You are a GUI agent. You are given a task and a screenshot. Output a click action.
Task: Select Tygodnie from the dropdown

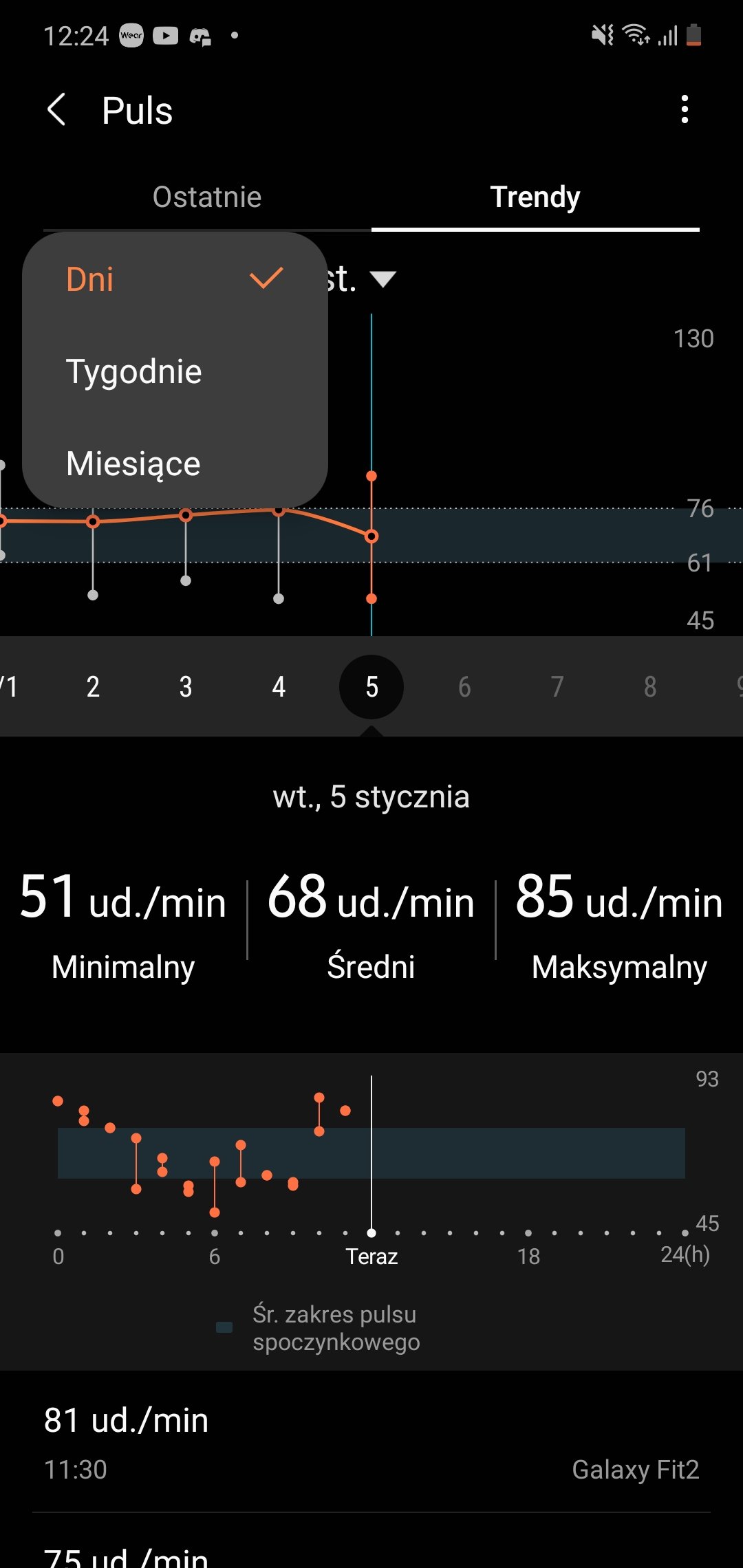pyautogui.click(x=175, y=371)
